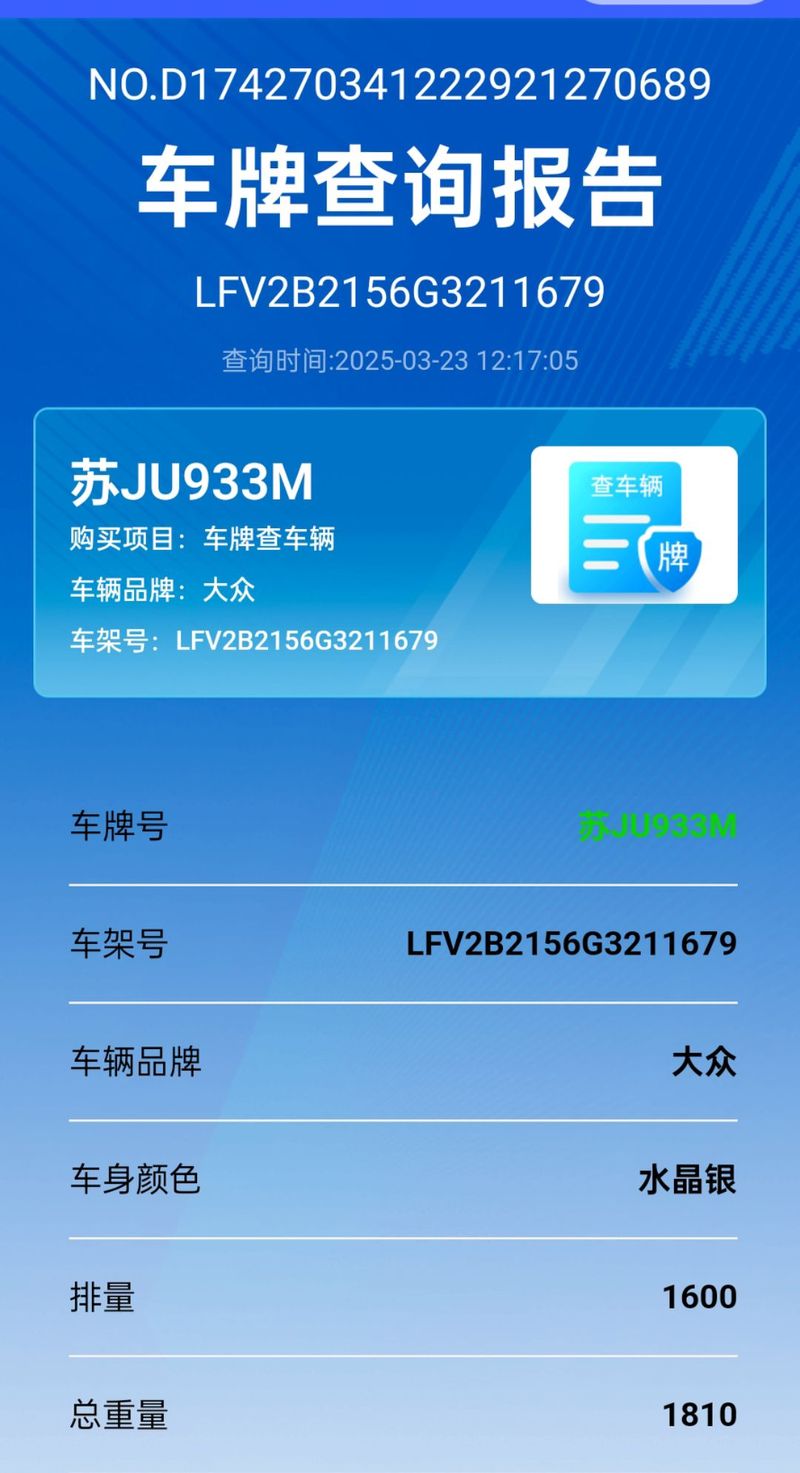Select the 1810 total weight value
The width and height of the screenshot is (800, 1473).
tap(700, 1414)
